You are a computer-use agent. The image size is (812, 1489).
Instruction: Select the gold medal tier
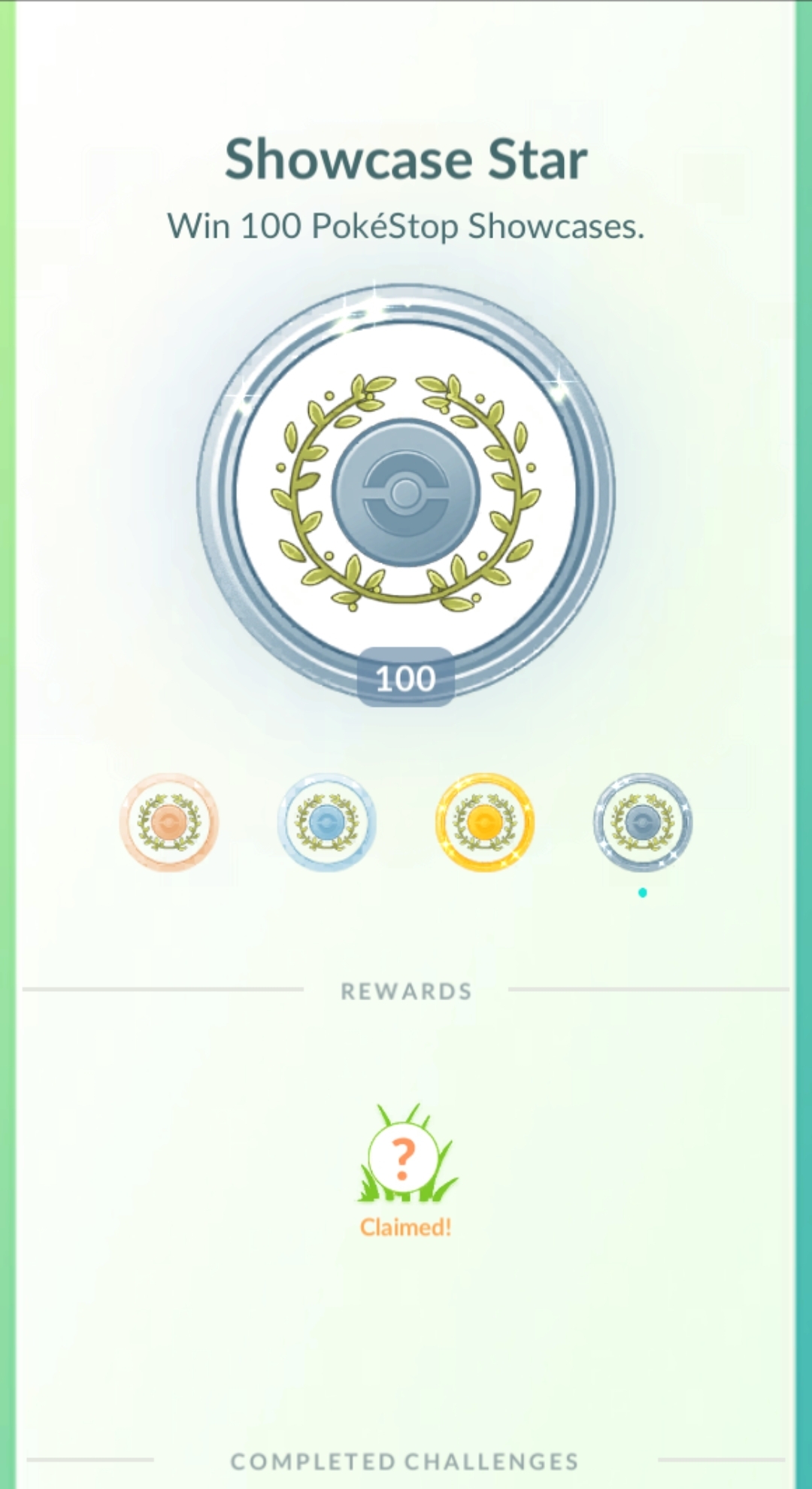tap(485, 822)
